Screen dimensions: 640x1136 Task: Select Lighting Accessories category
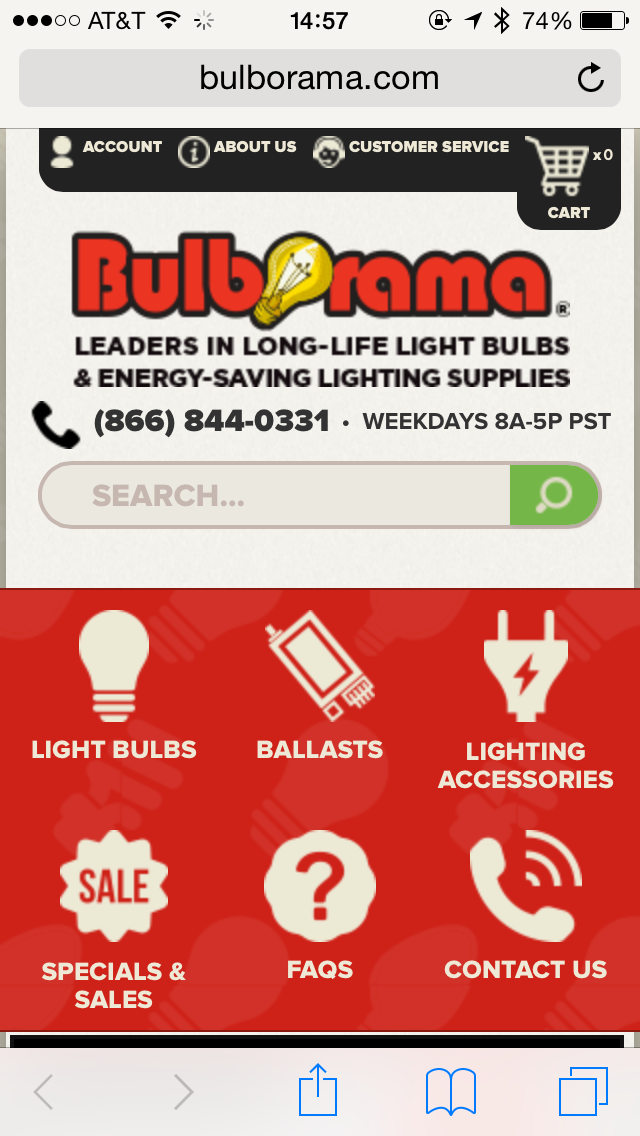525,700
